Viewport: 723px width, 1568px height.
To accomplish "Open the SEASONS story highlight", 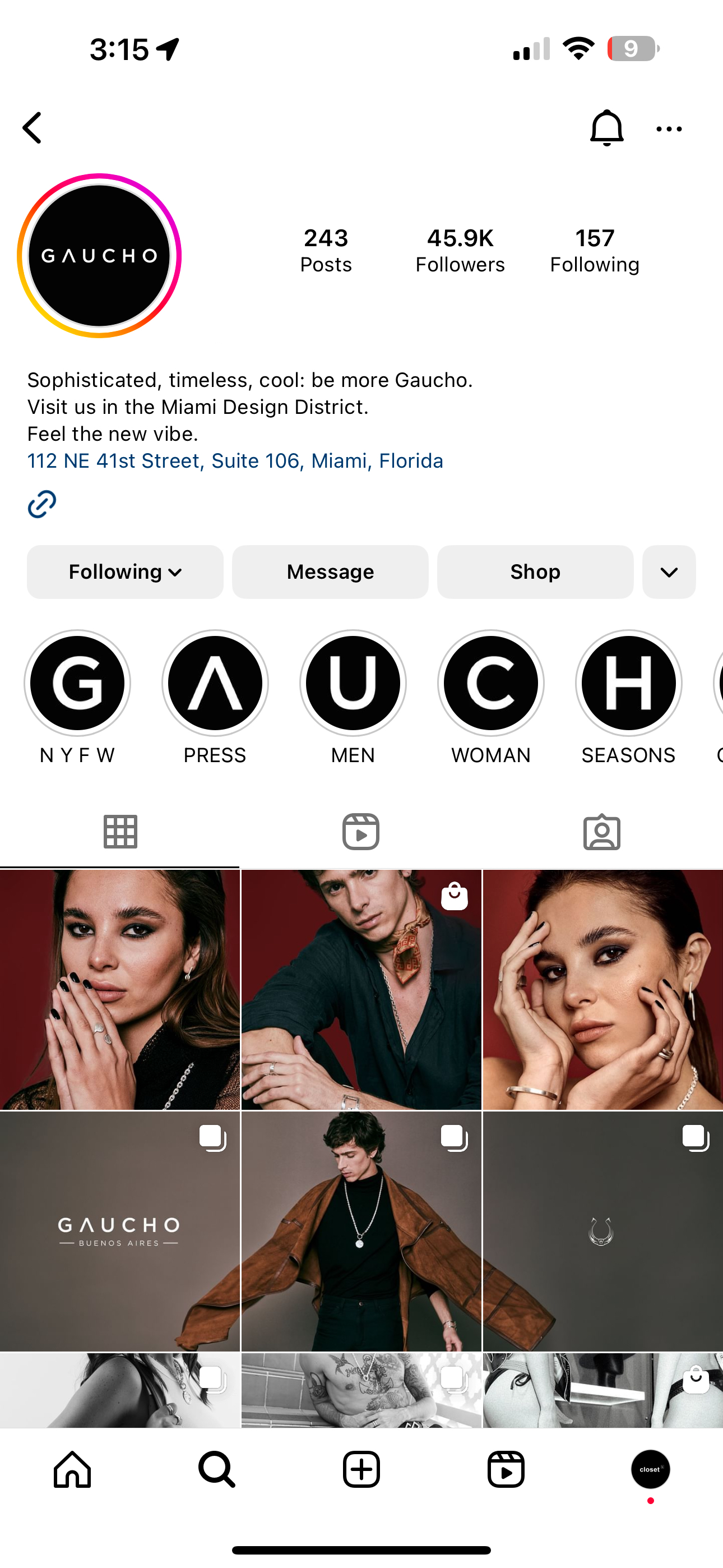I will (629, 683).
